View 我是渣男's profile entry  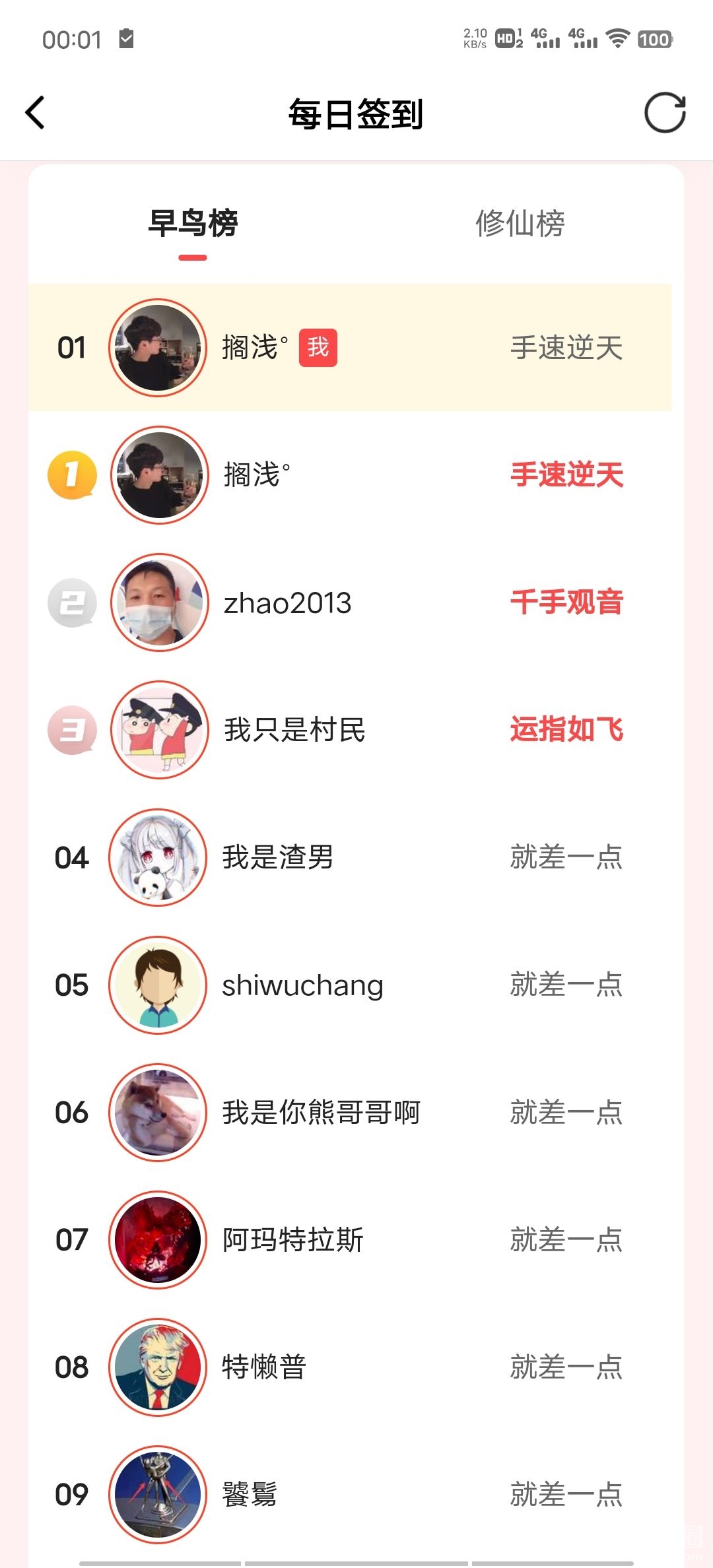coord(277,857)
